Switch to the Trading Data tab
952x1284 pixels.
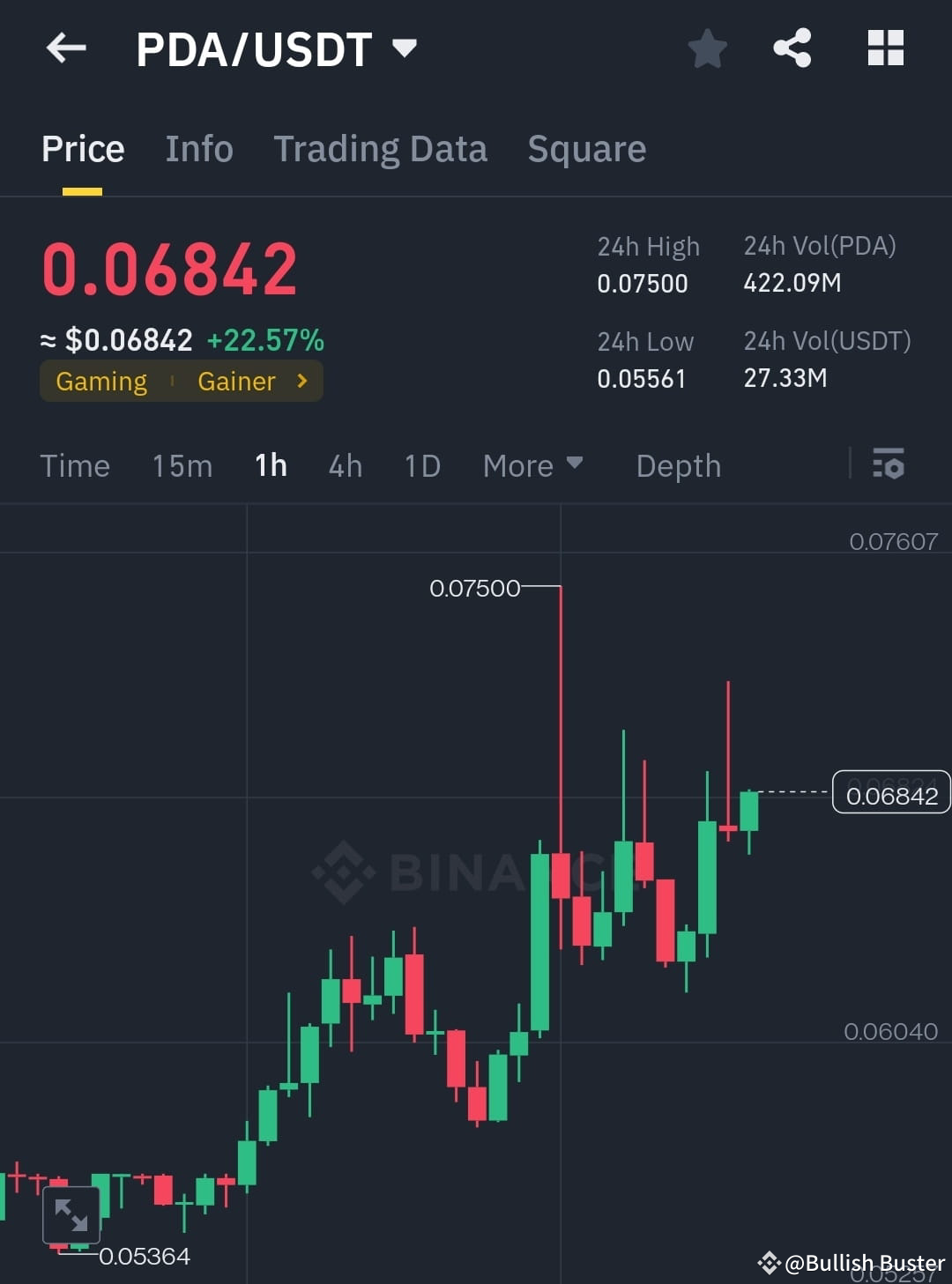tap(381, 148)
